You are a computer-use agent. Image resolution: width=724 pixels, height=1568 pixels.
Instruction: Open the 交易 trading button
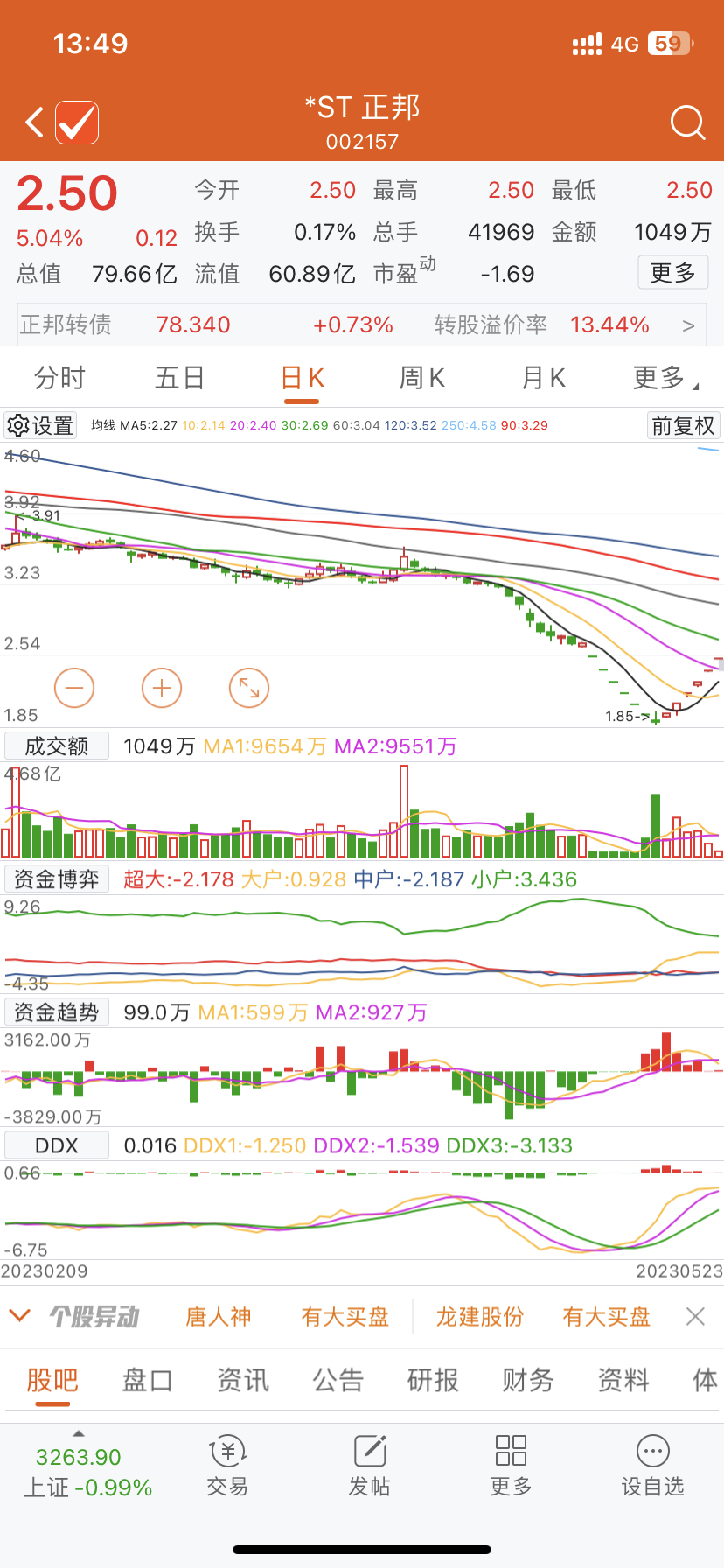tap(227, 1466)
